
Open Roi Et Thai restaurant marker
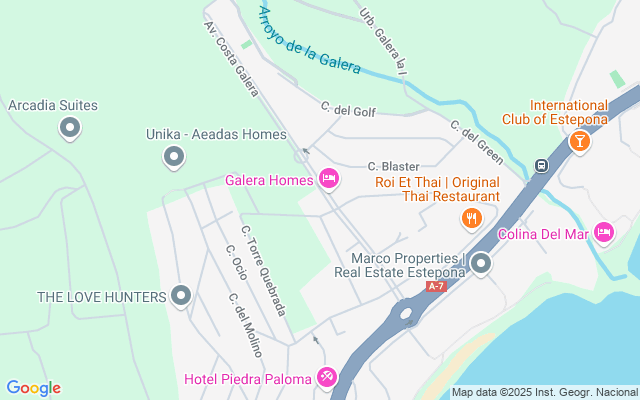(x=471, y=217)
